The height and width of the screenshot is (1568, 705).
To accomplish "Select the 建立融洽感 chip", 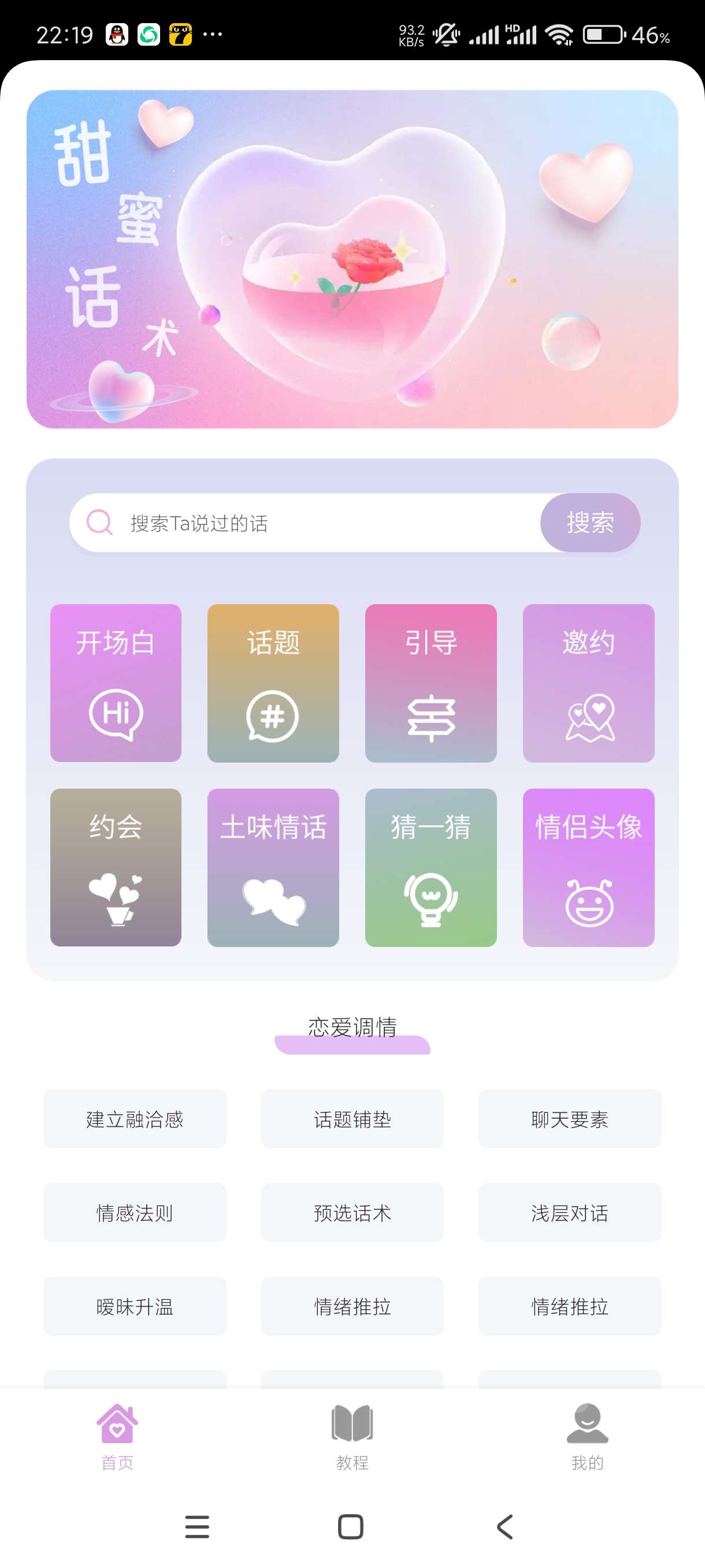I will coord(135,1119).
